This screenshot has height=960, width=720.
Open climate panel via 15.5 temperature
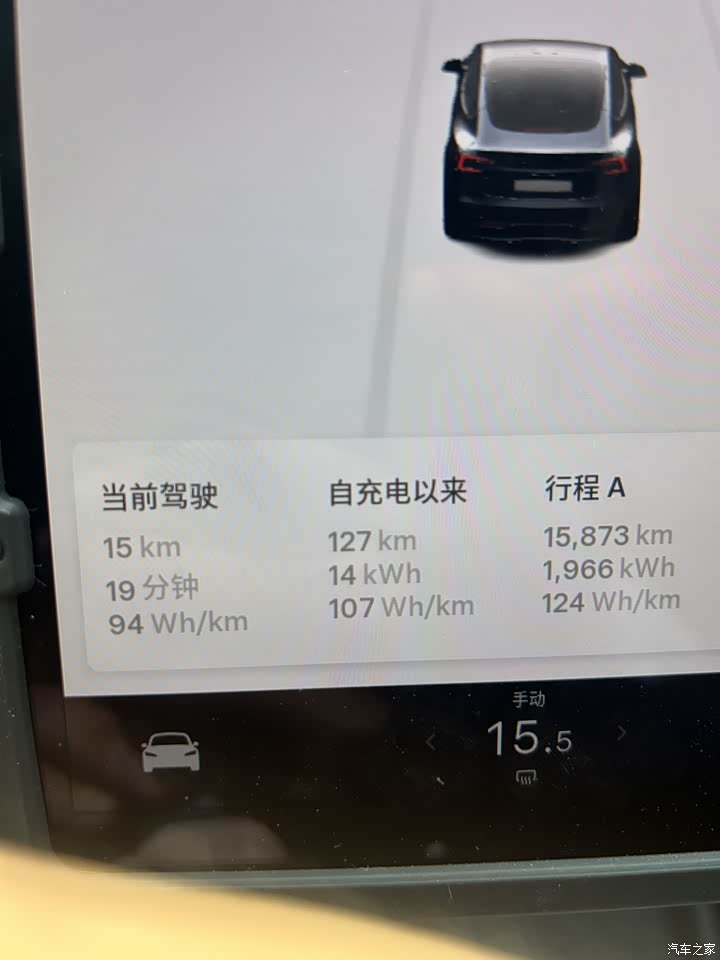(529, 738)
